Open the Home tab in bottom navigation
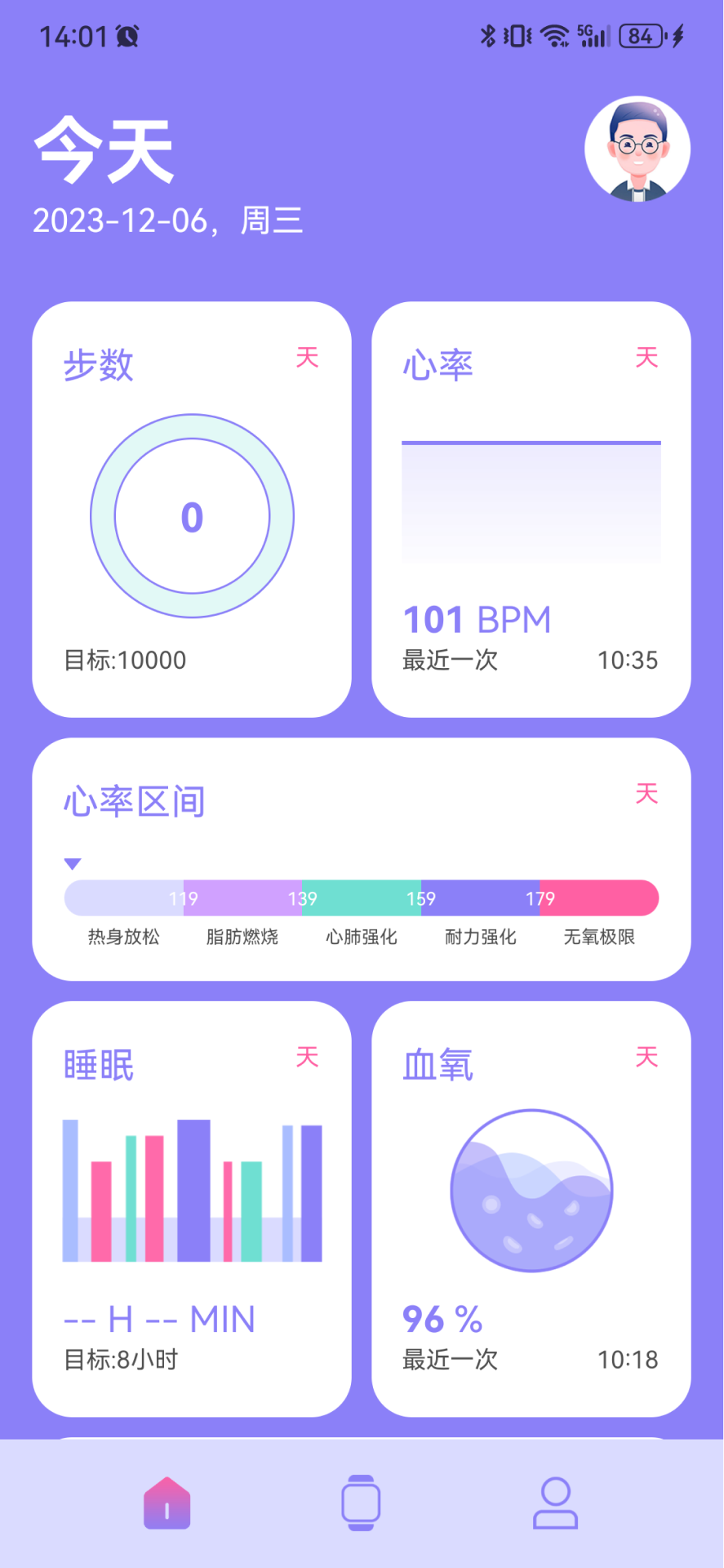 167,1503
